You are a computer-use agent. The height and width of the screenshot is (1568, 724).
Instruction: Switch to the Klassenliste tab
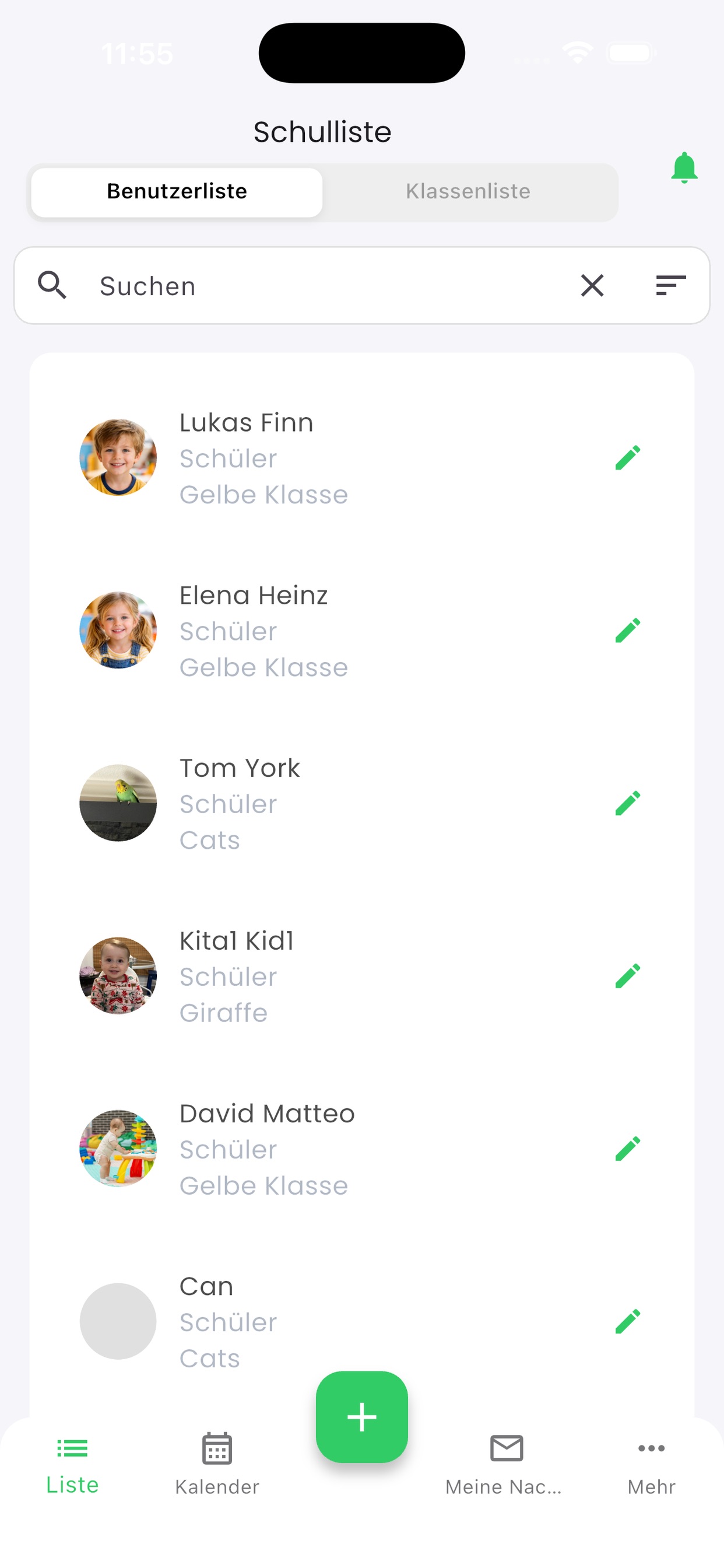point(468,191)
